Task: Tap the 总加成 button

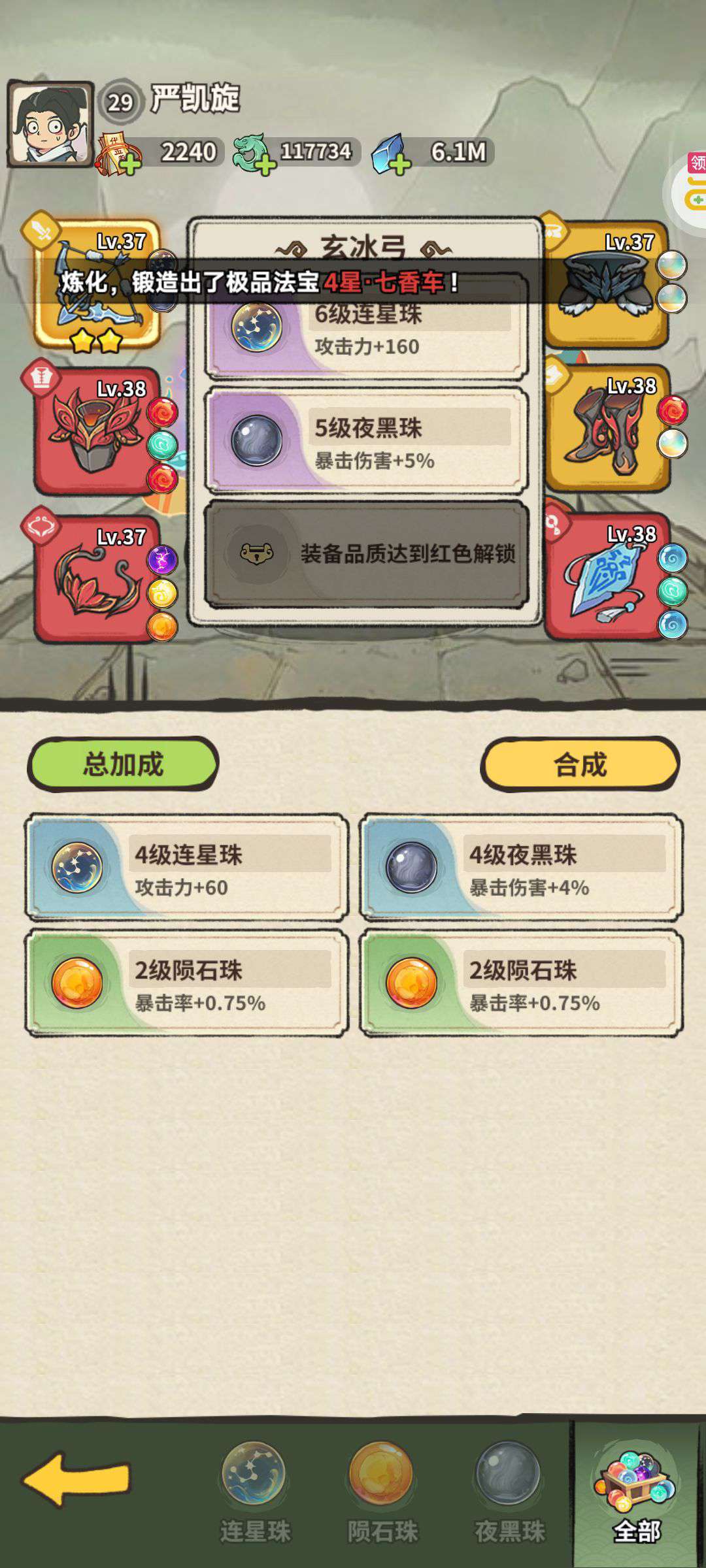Action: click(123, 764)
